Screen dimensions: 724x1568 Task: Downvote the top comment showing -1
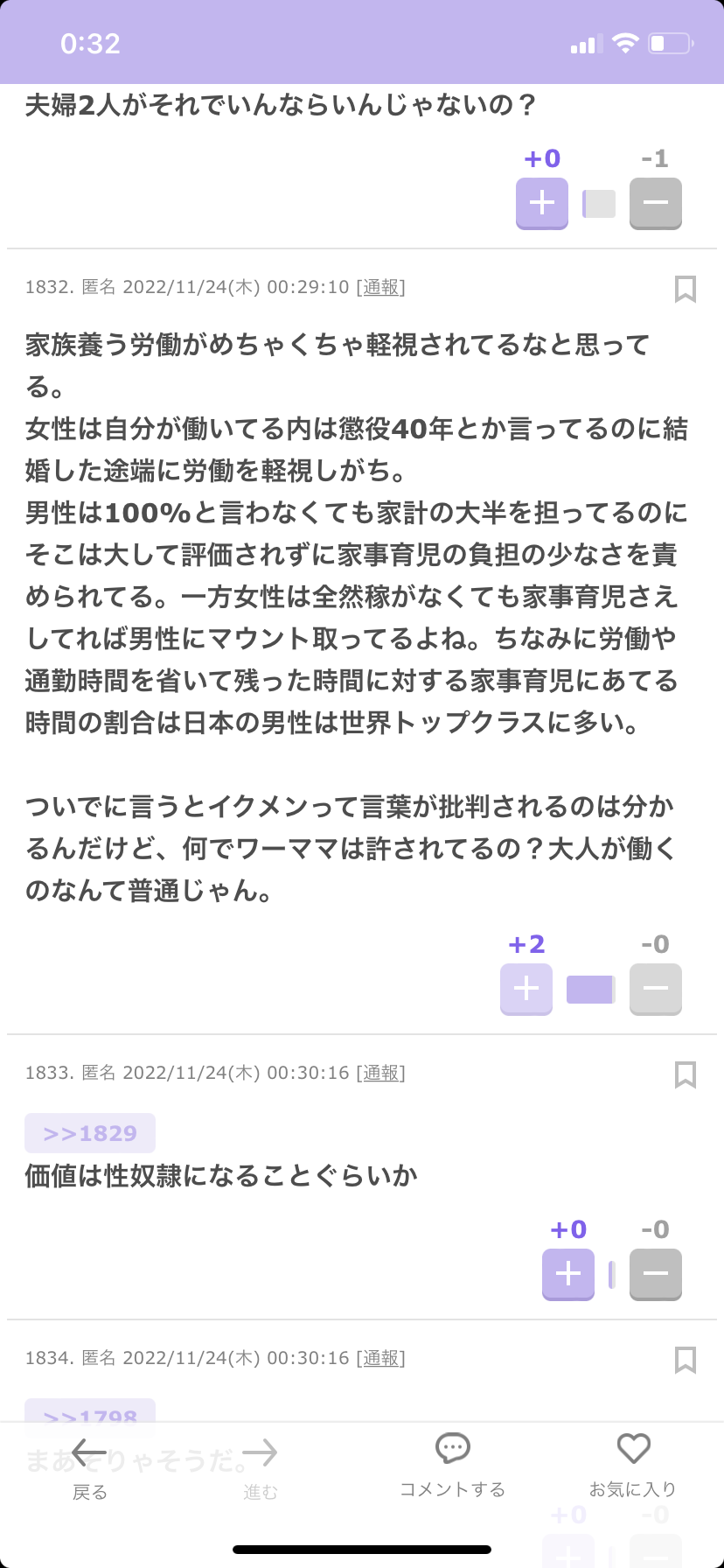(x=656, y=204)
